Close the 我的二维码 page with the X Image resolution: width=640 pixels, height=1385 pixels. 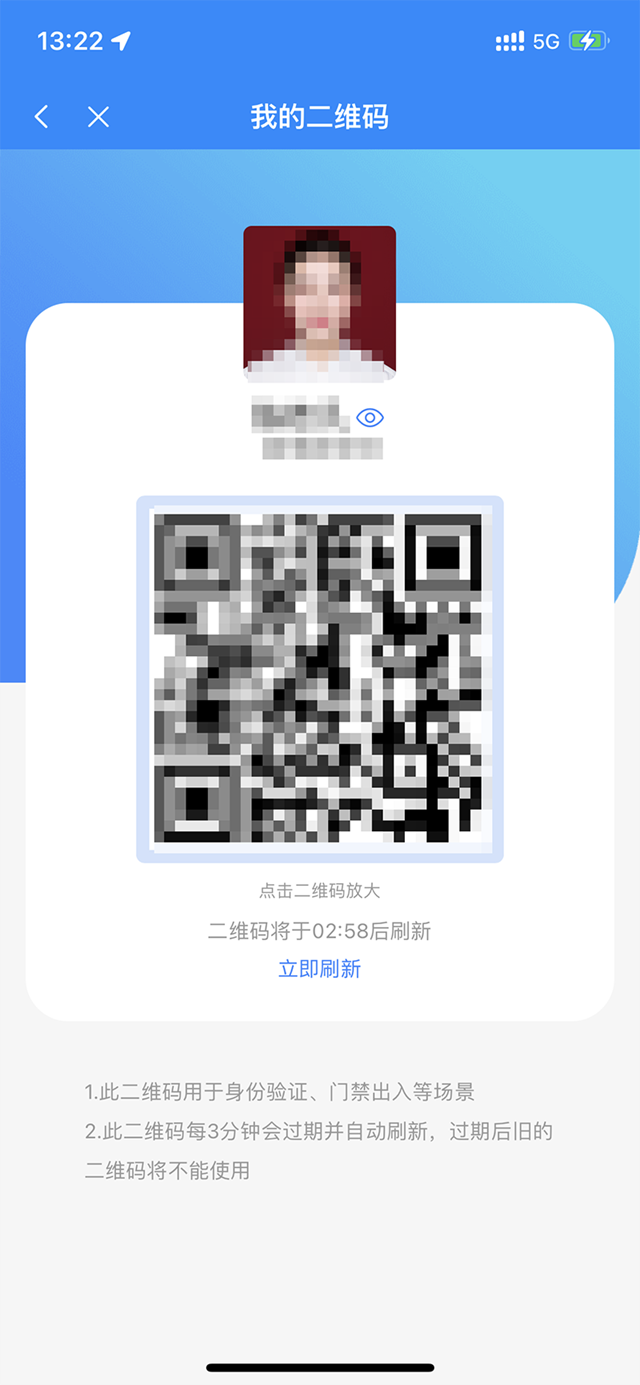pyautogui.click(x=98, y=117)
